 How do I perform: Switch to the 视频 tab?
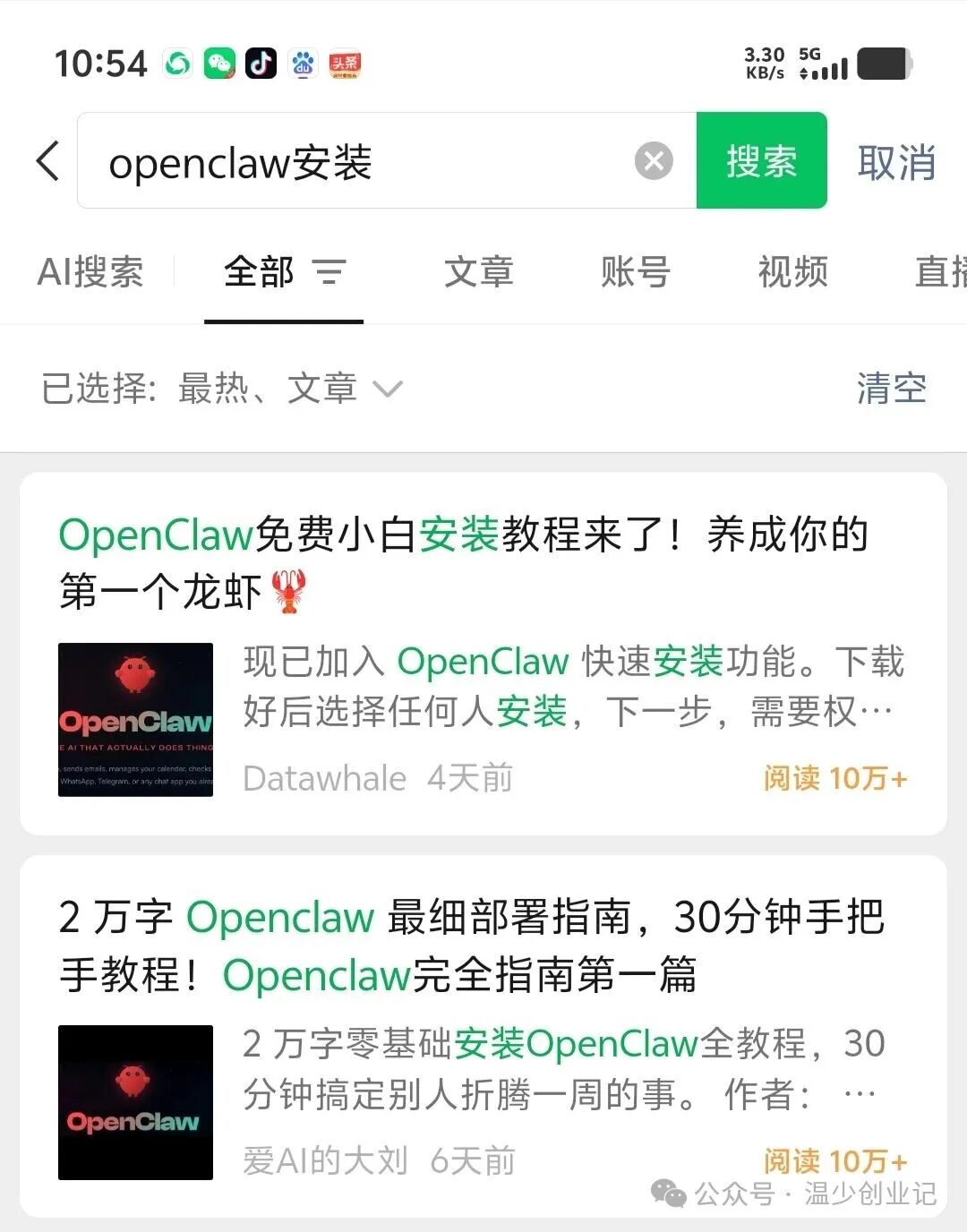pos(792,272)
